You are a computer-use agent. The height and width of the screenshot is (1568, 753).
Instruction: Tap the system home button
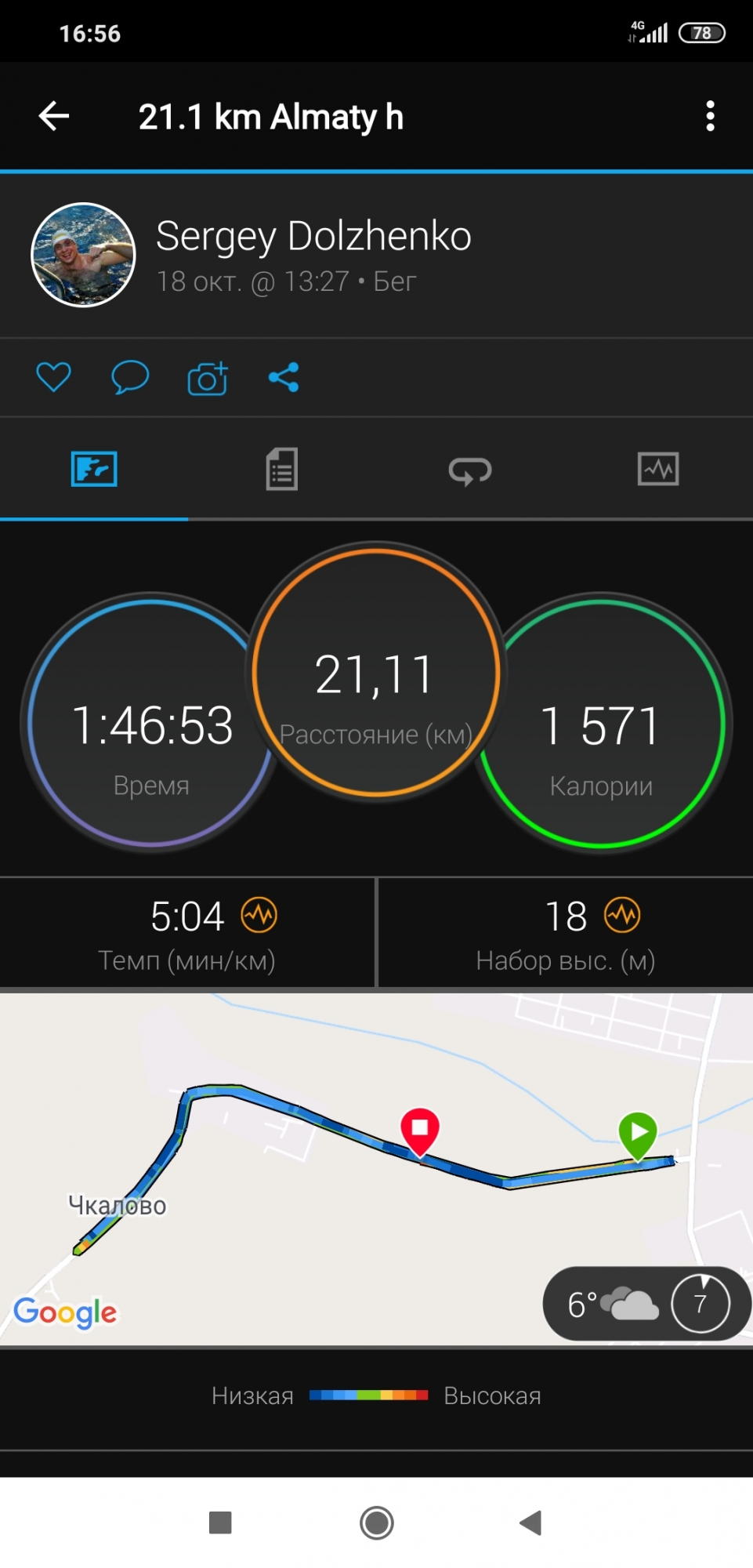tap(376, 1523)
